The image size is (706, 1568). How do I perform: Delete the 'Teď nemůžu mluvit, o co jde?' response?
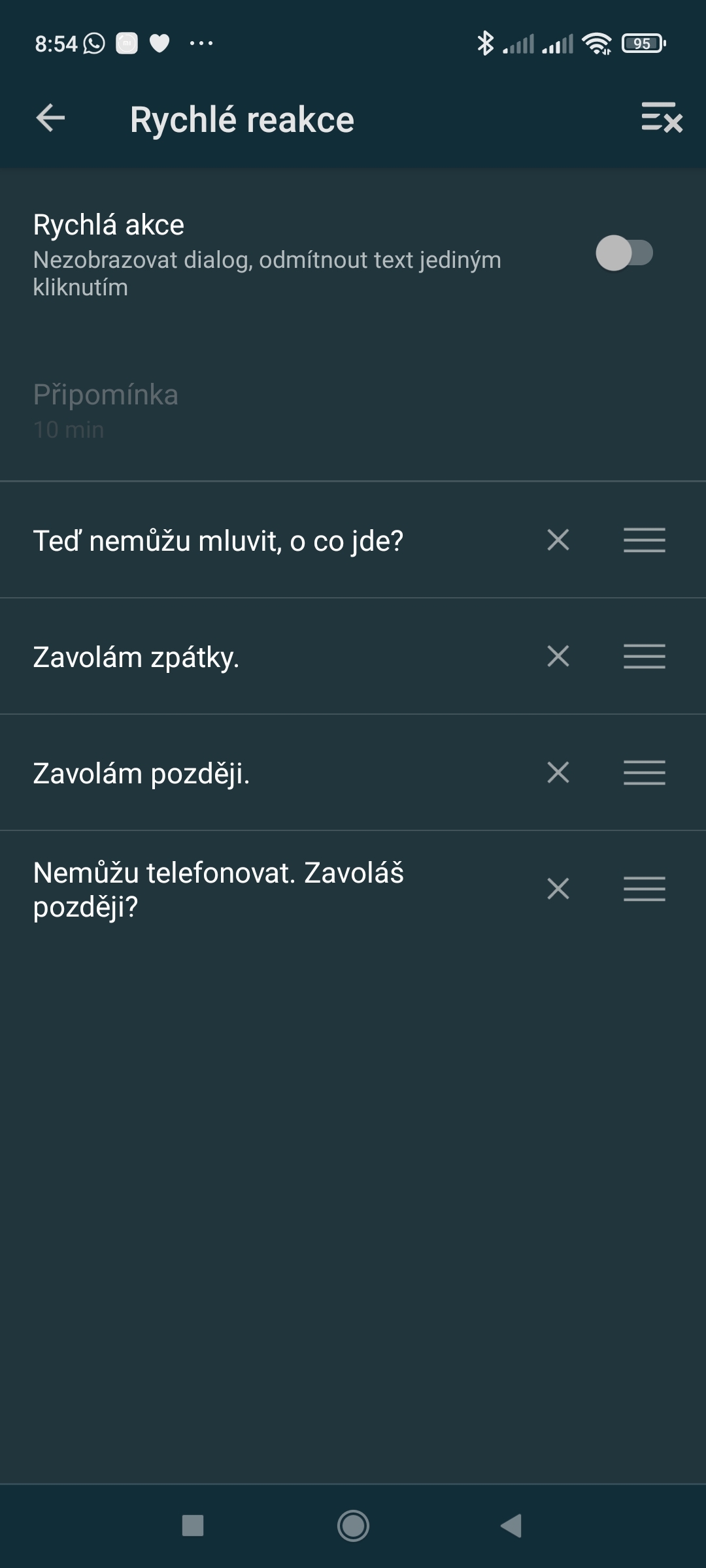pos(558,540)
